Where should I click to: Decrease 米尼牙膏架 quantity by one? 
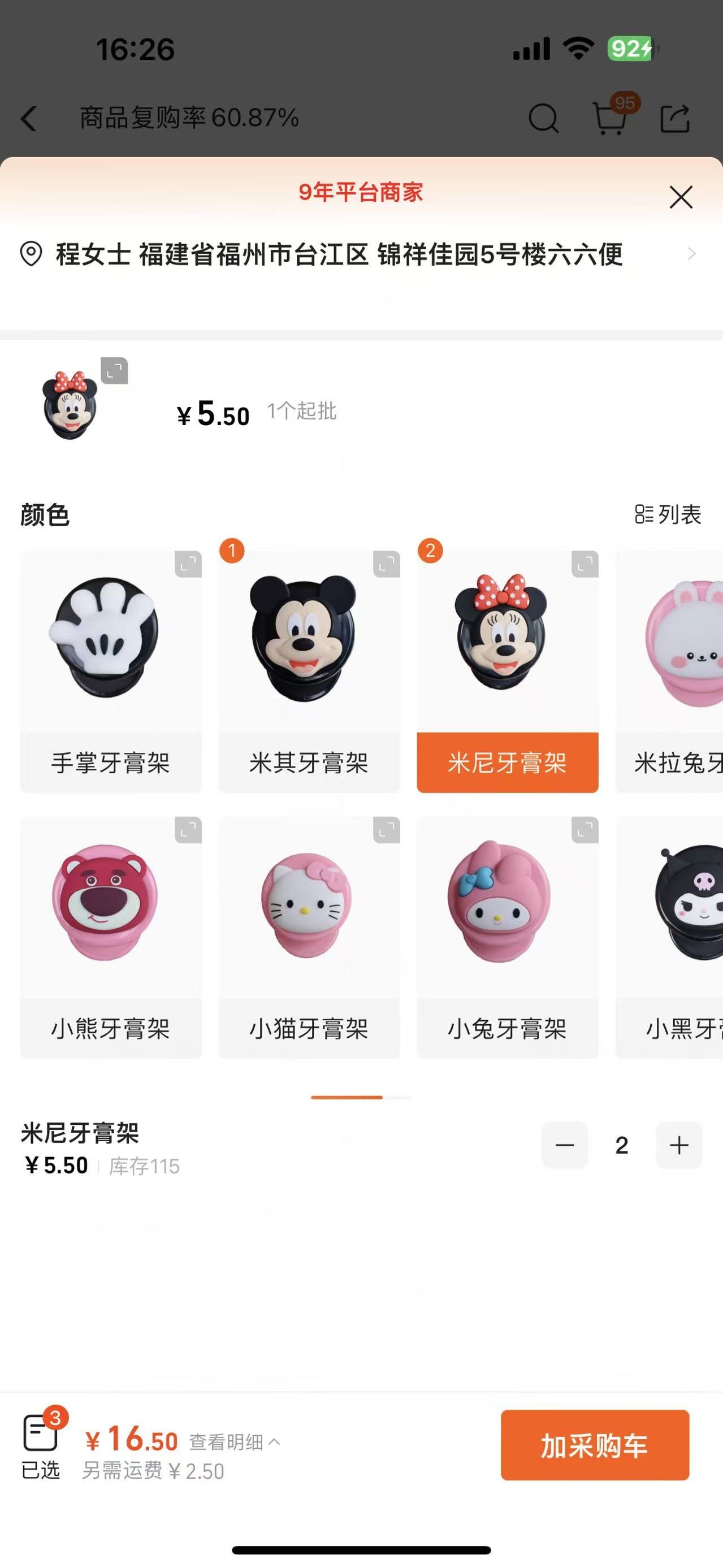point(565,1145)
